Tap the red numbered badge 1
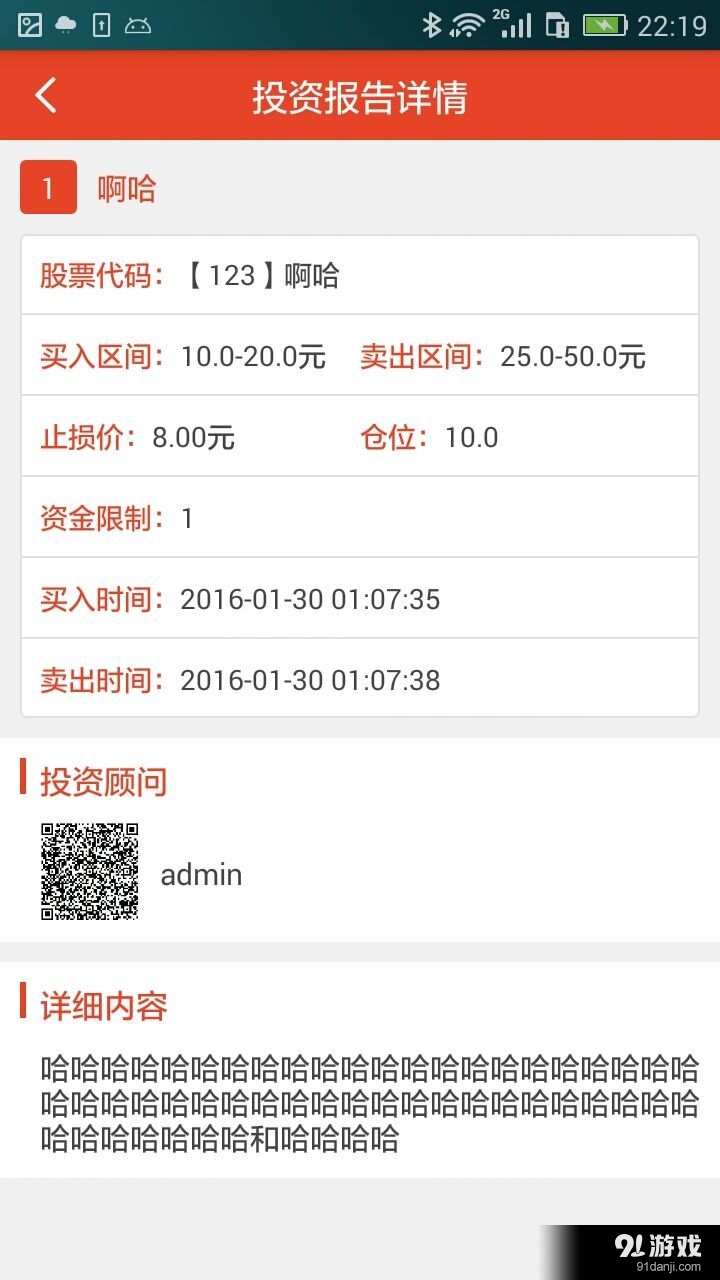This screenshot has width=720, height=1280. tap(47, 188)
